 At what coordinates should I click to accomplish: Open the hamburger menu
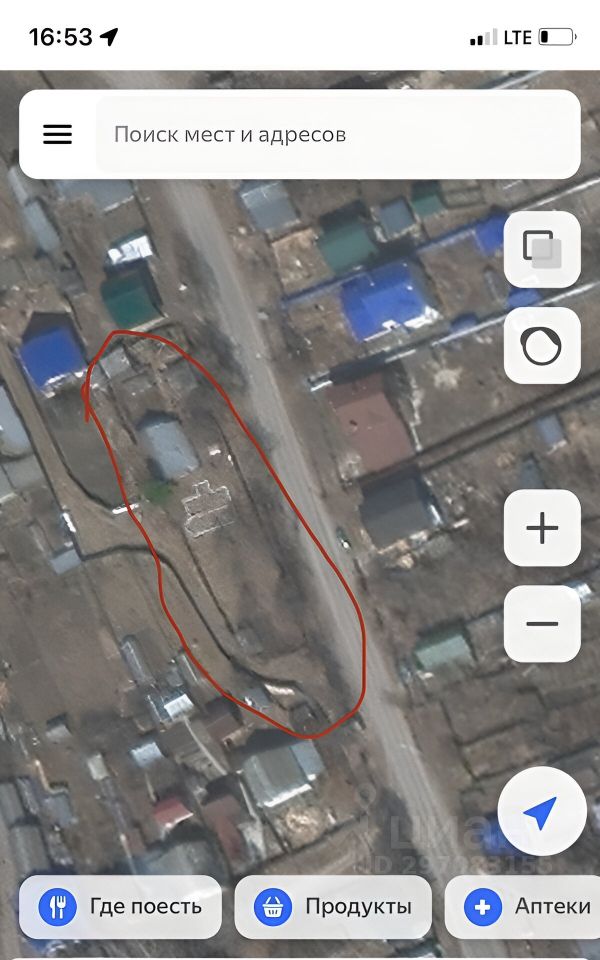[57, 134]
